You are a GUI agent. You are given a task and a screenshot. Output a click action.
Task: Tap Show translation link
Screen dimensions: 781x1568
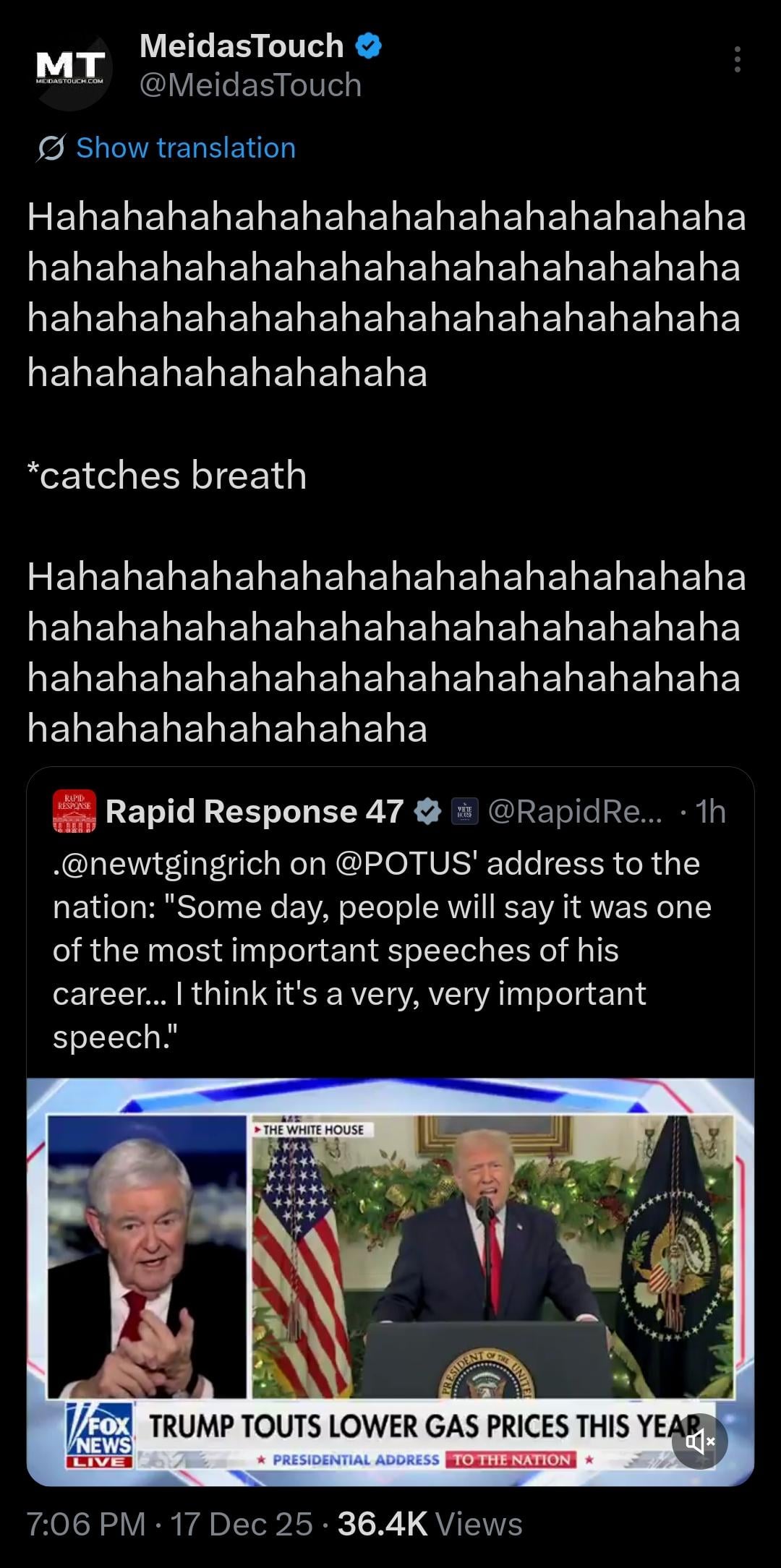coord(185,148)
